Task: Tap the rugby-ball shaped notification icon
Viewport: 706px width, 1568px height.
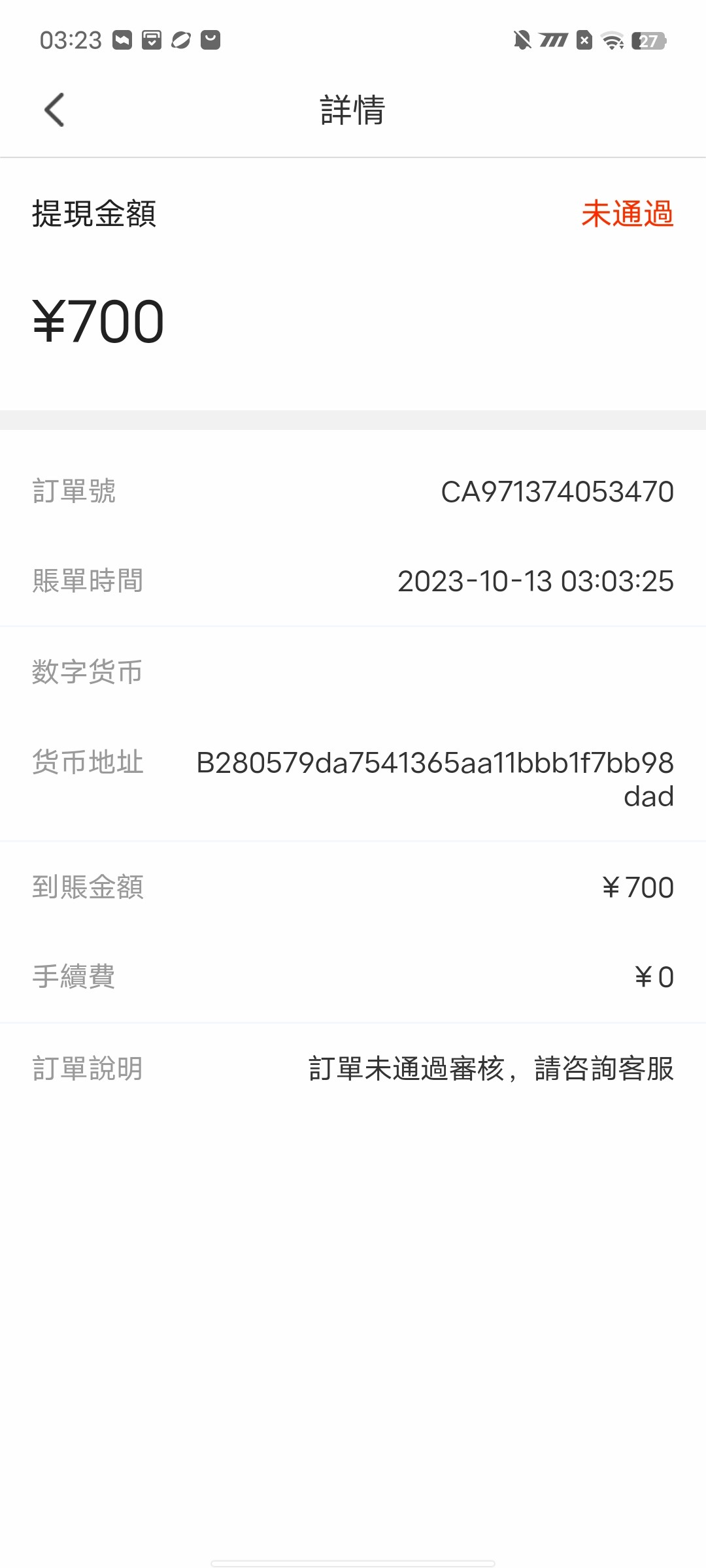Action: pos(181,41)
